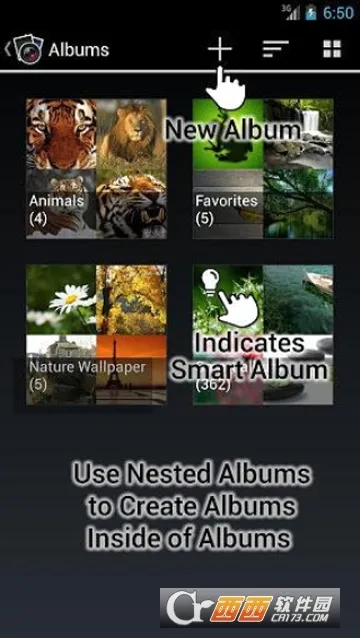The width and height of the screenshot is (360, 638).
Task: Open the Animals album
Action: coord(96,168)
